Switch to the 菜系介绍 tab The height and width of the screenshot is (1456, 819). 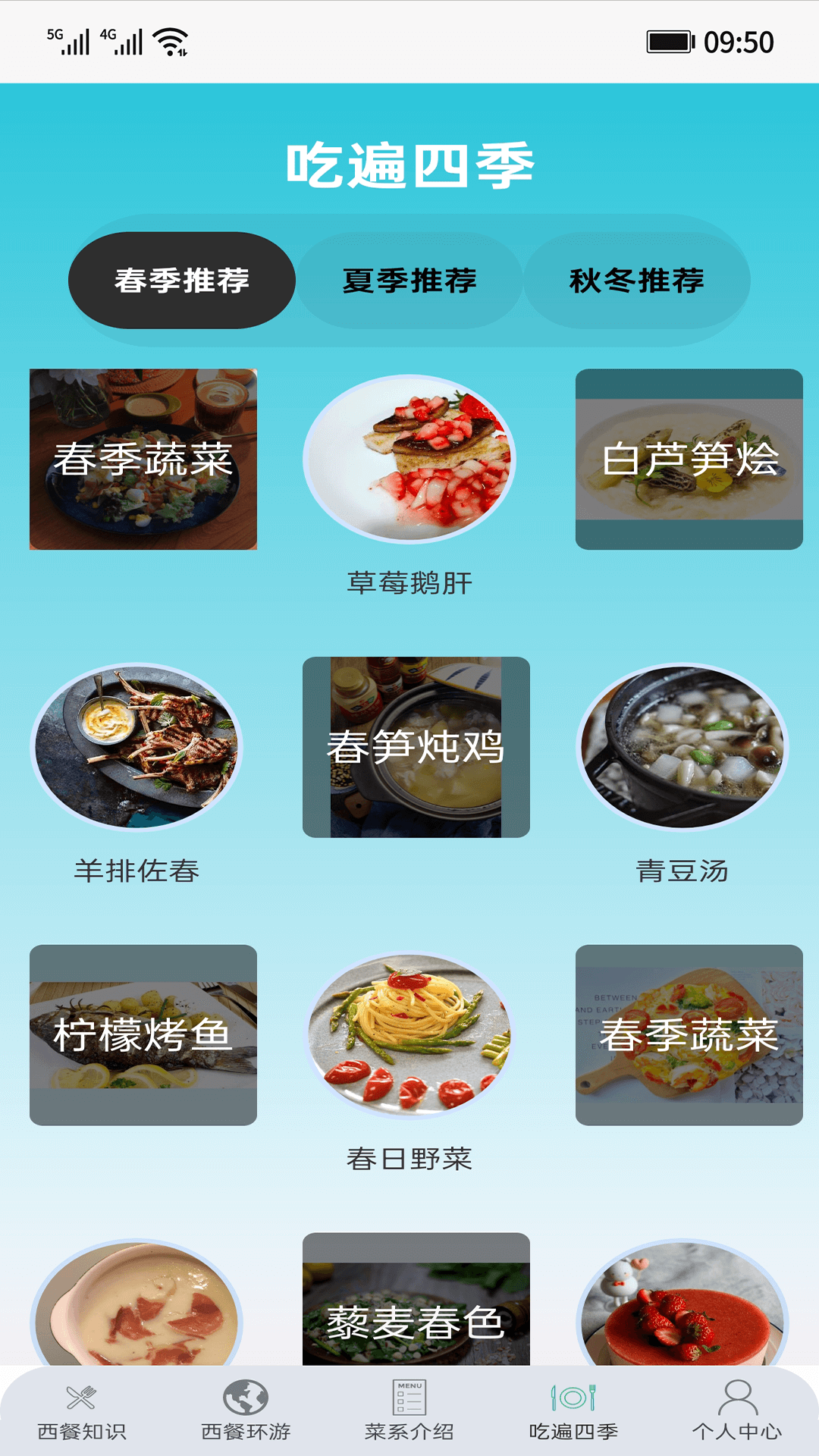(409, 1412)
